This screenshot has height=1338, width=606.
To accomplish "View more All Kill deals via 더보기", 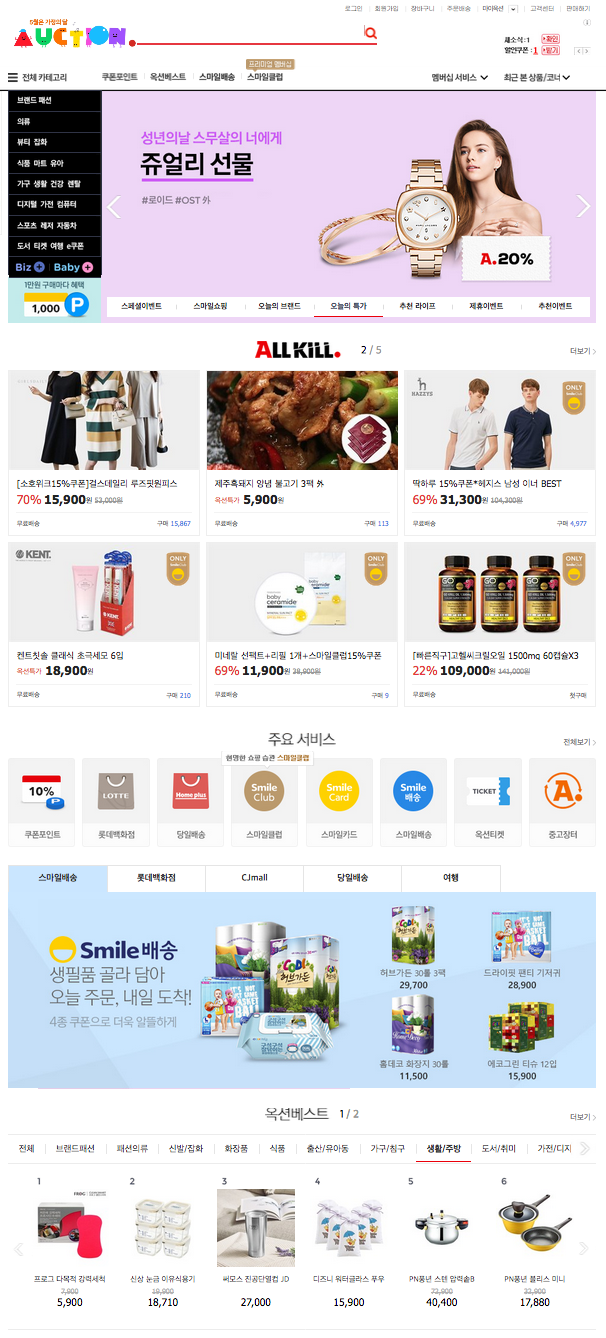I will [582, 351].
